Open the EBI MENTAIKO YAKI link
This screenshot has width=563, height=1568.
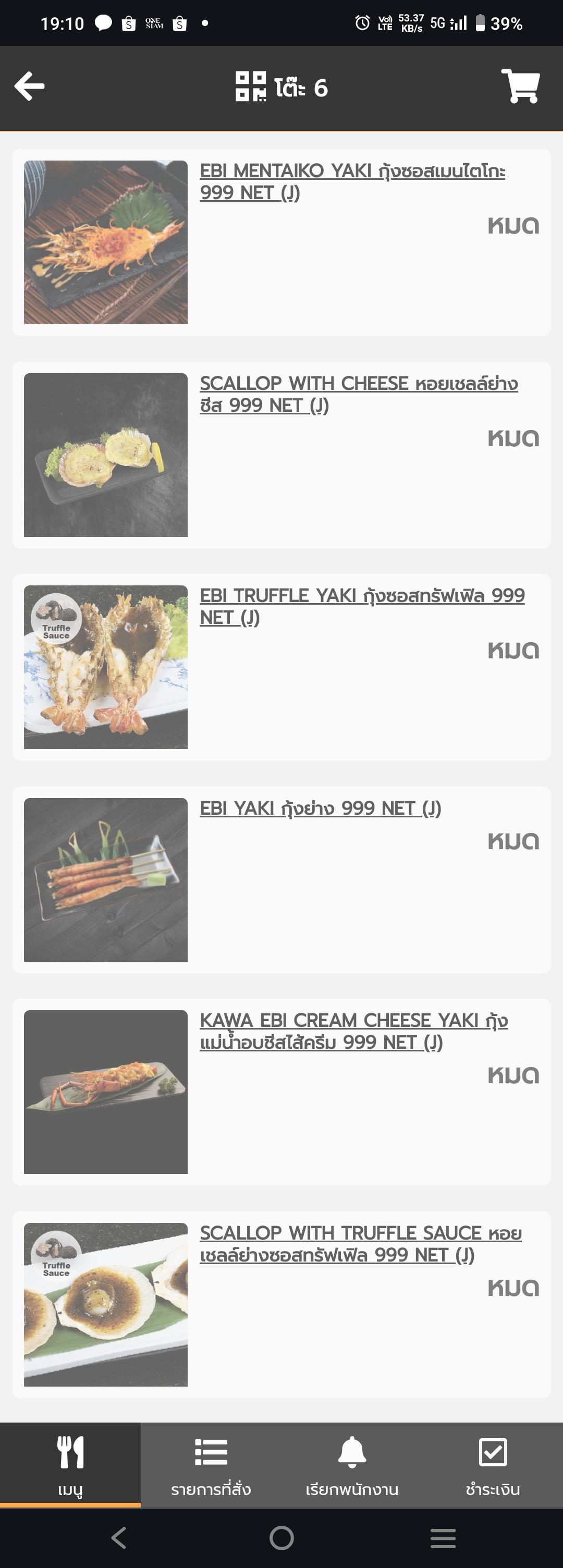pos(352,181)
